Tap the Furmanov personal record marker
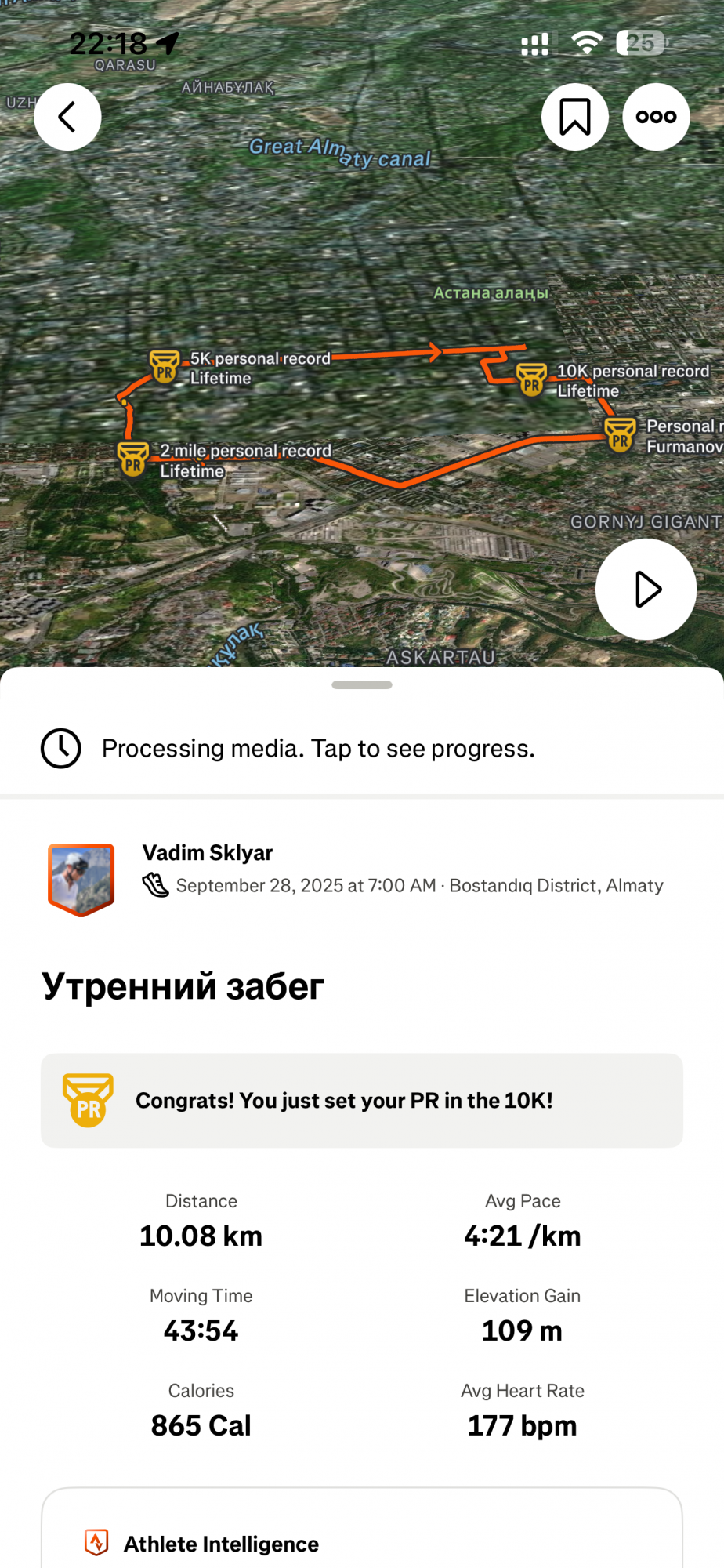 620,435
